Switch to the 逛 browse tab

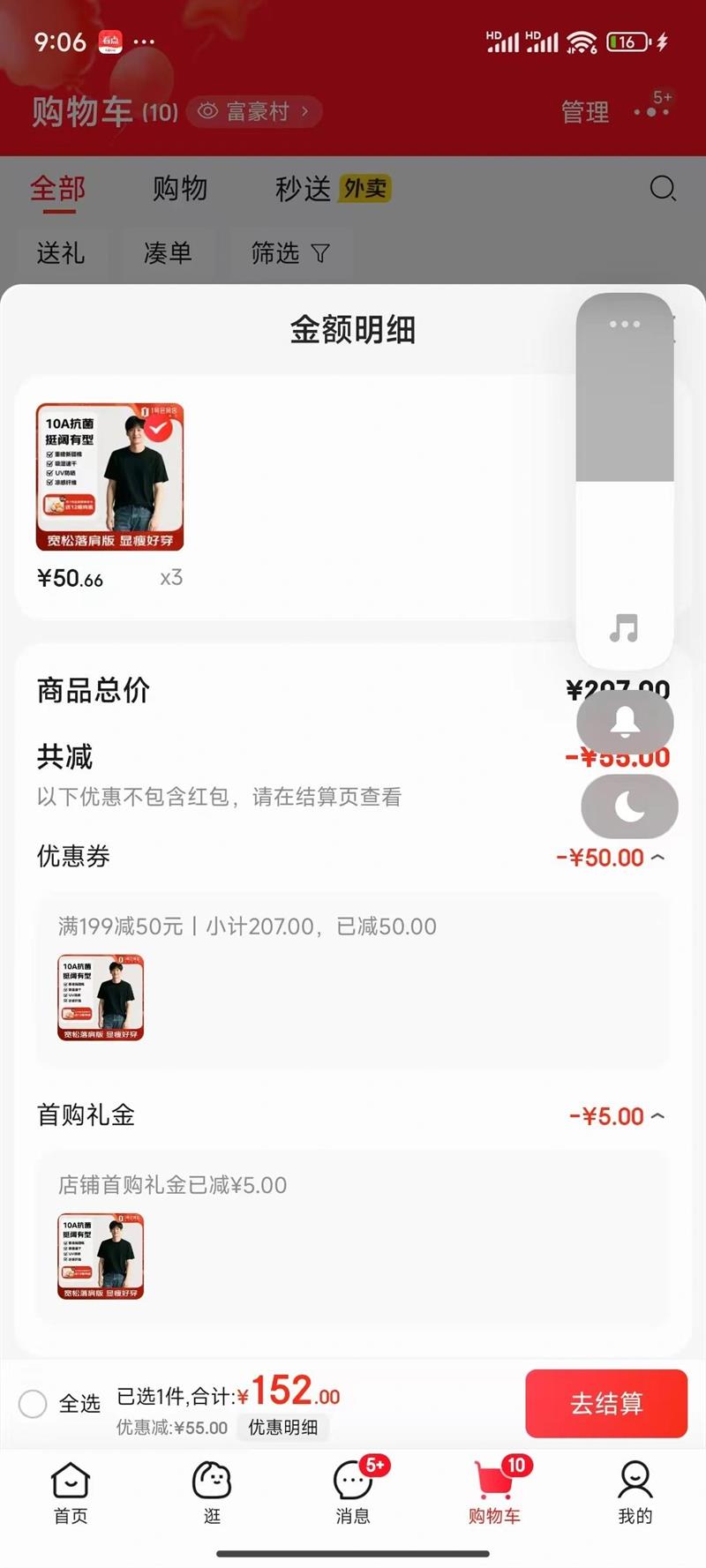click(x=212, y=1492)
